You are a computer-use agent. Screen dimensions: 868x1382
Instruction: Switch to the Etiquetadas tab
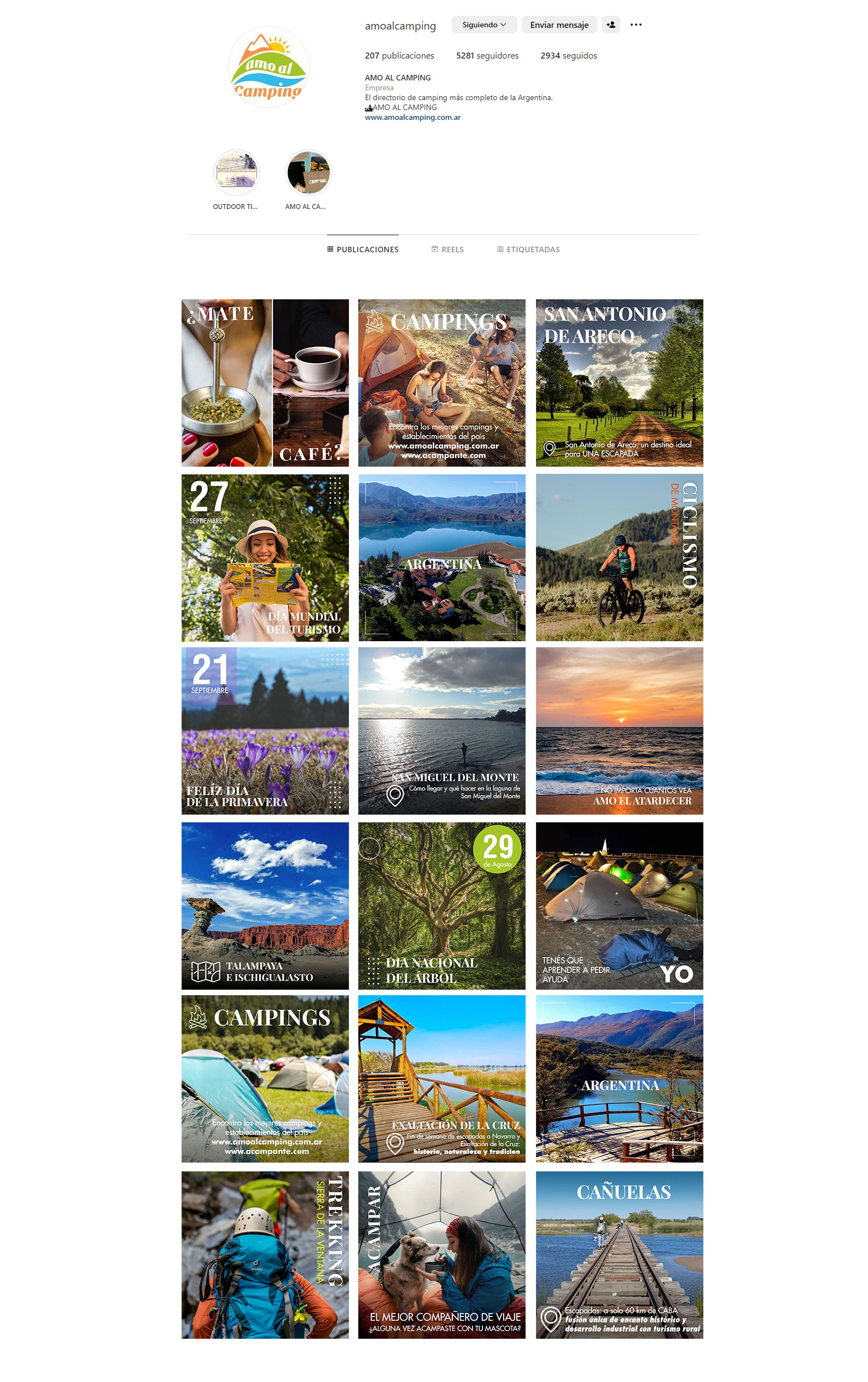click(528, 249)
